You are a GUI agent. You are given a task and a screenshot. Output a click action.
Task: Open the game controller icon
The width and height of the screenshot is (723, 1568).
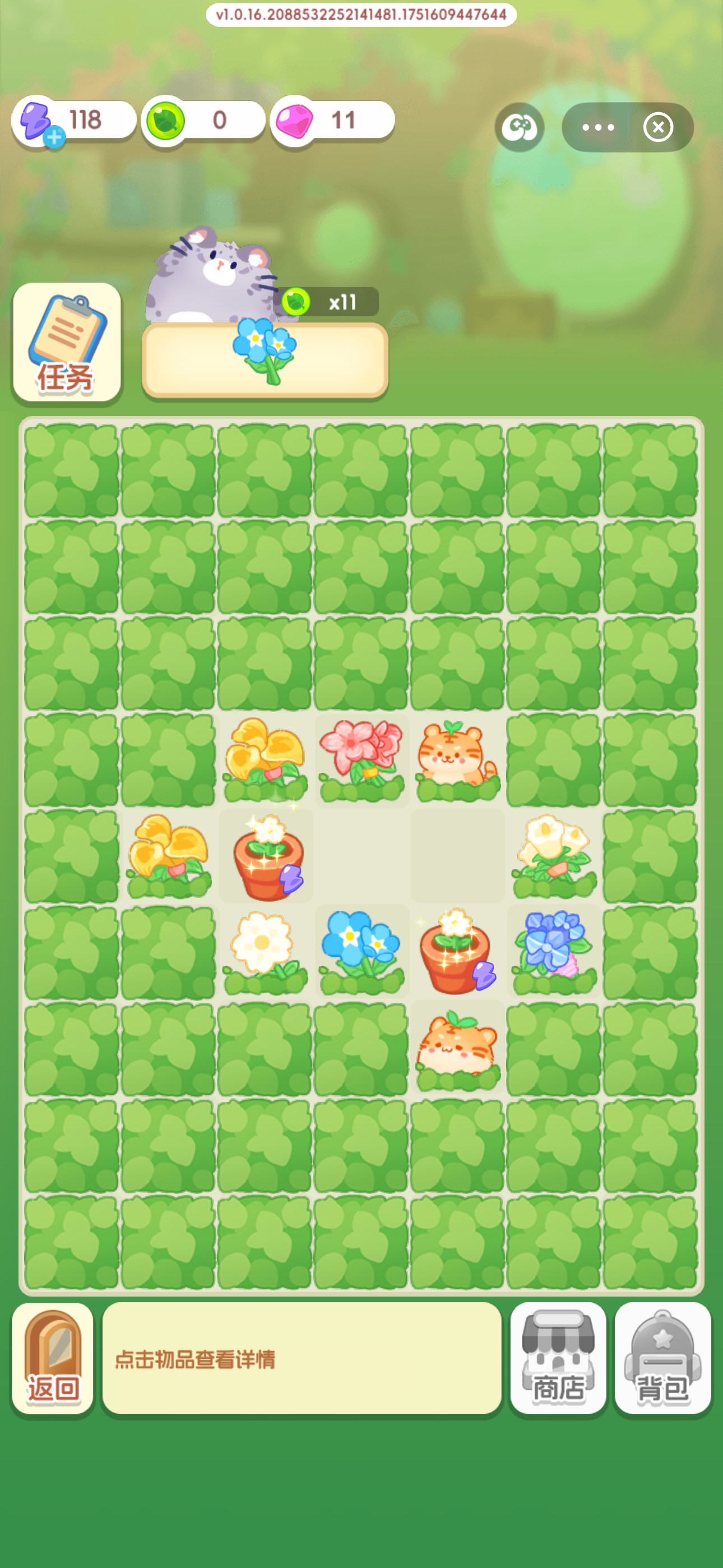tap(519, 127)
